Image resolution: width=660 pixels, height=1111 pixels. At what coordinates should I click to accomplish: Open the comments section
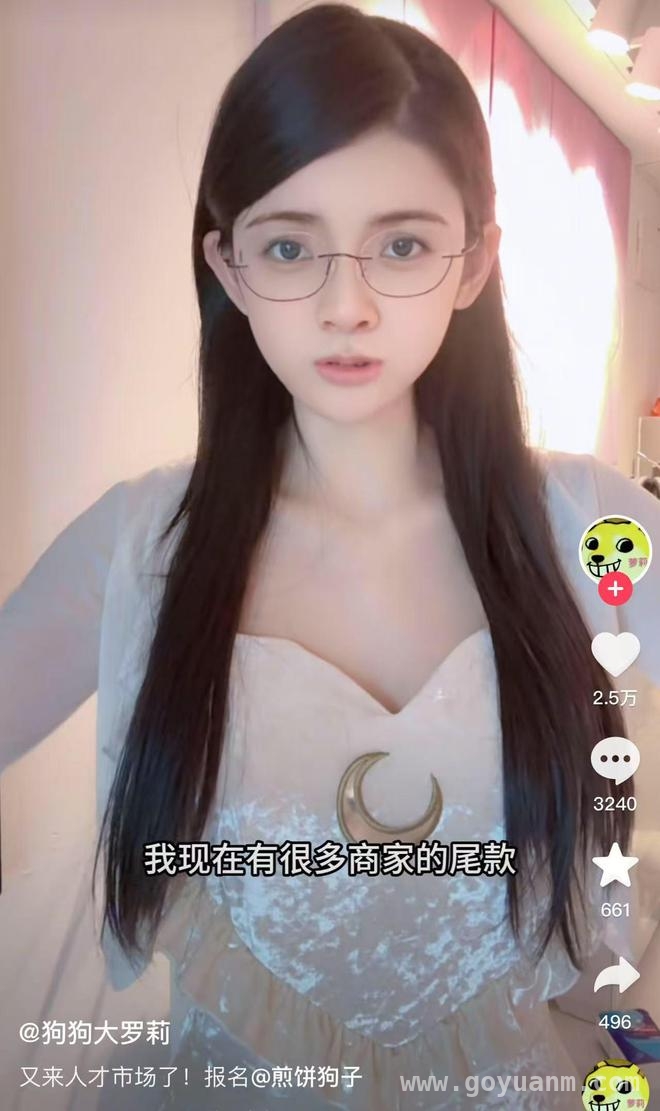[615, 761]
